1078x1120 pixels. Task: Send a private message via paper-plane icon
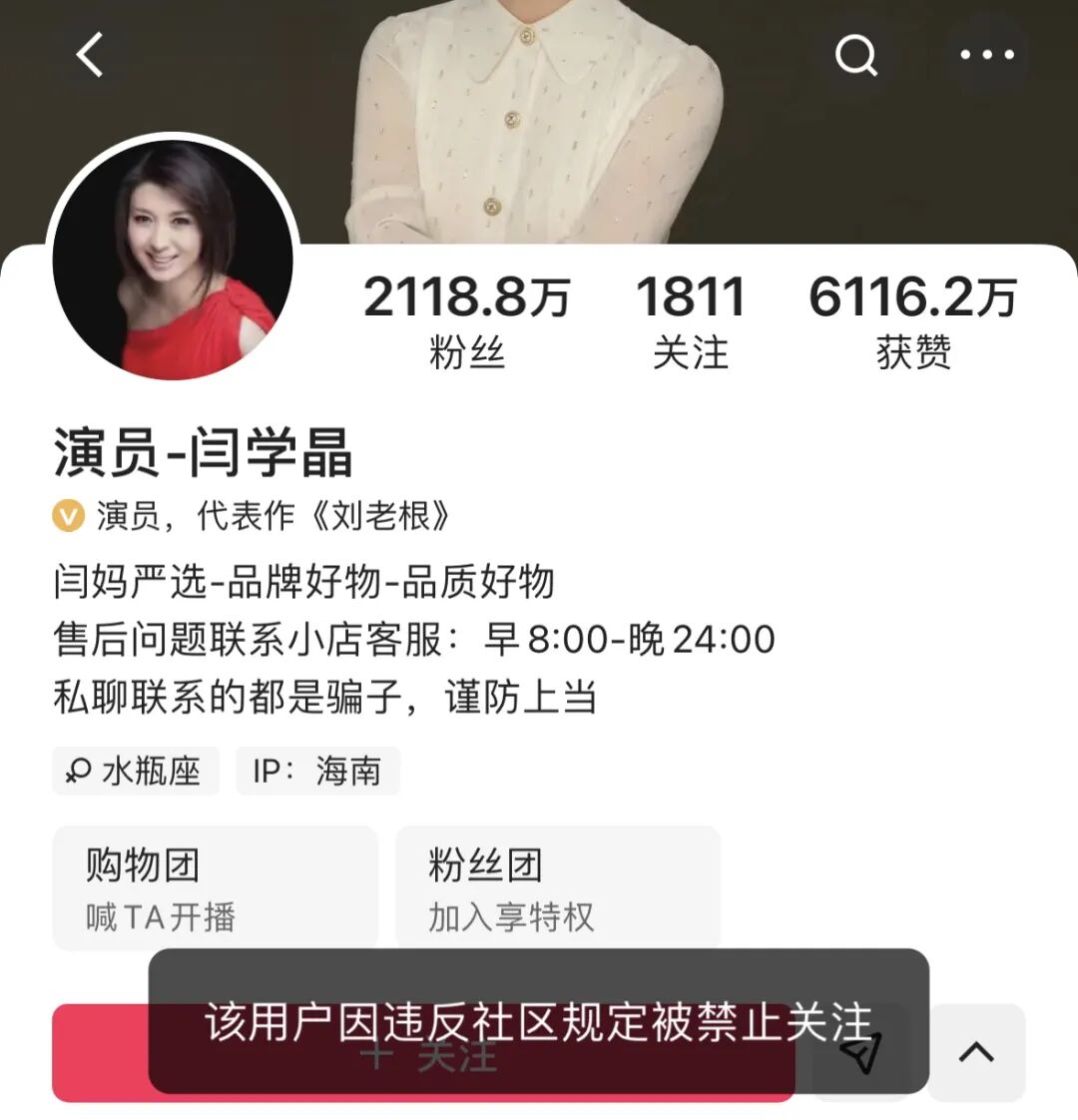pos(860,1053)
